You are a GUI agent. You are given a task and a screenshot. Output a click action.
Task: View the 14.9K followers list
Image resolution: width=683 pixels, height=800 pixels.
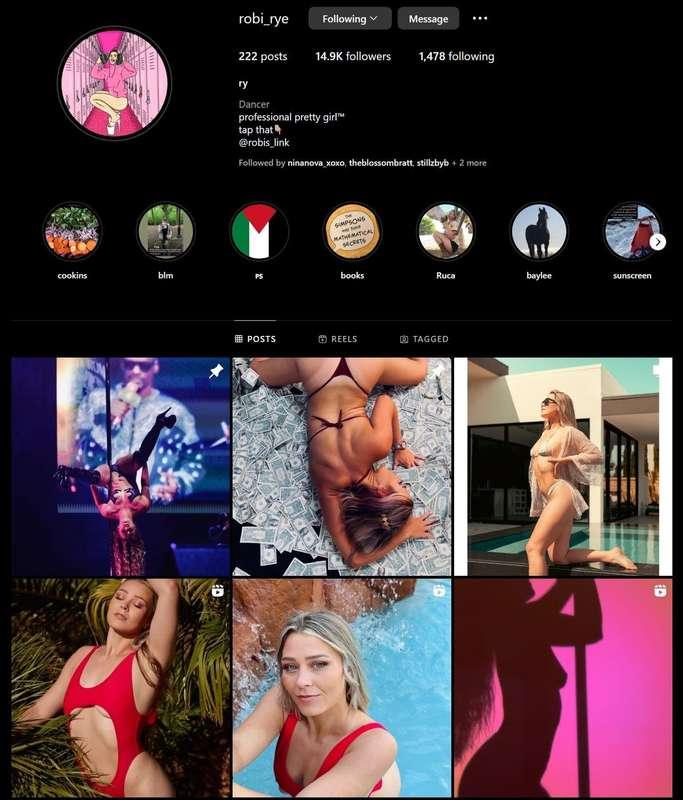point(353,56)
